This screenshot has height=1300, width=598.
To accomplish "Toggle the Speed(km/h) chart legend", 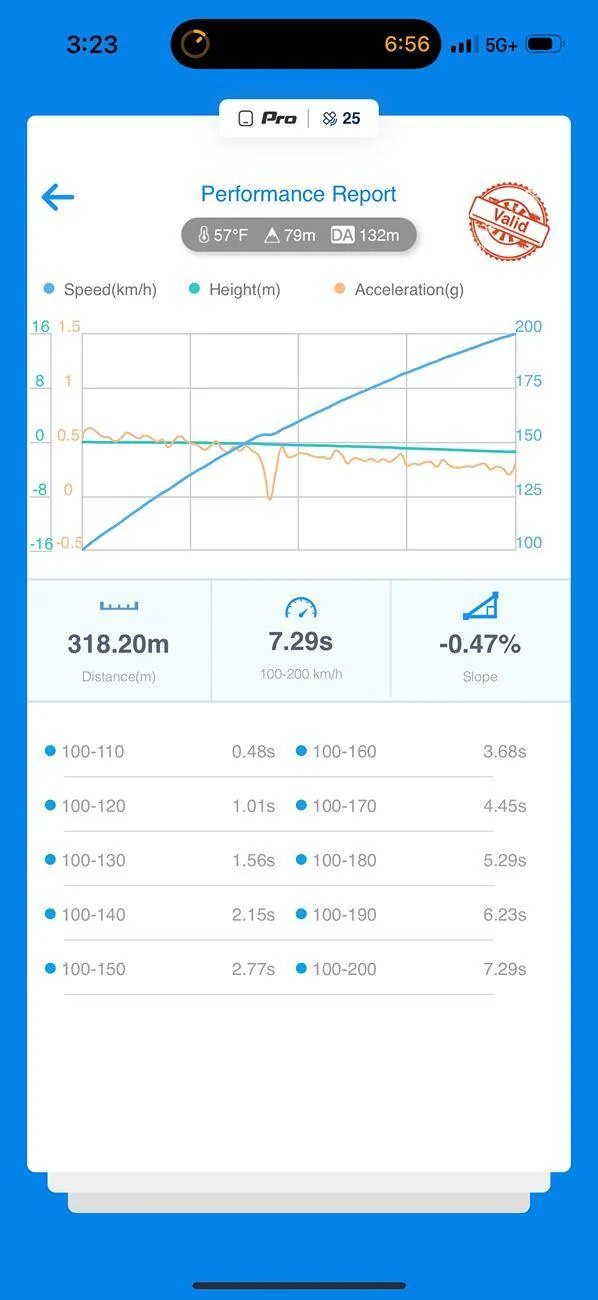I will click(100, 290).
